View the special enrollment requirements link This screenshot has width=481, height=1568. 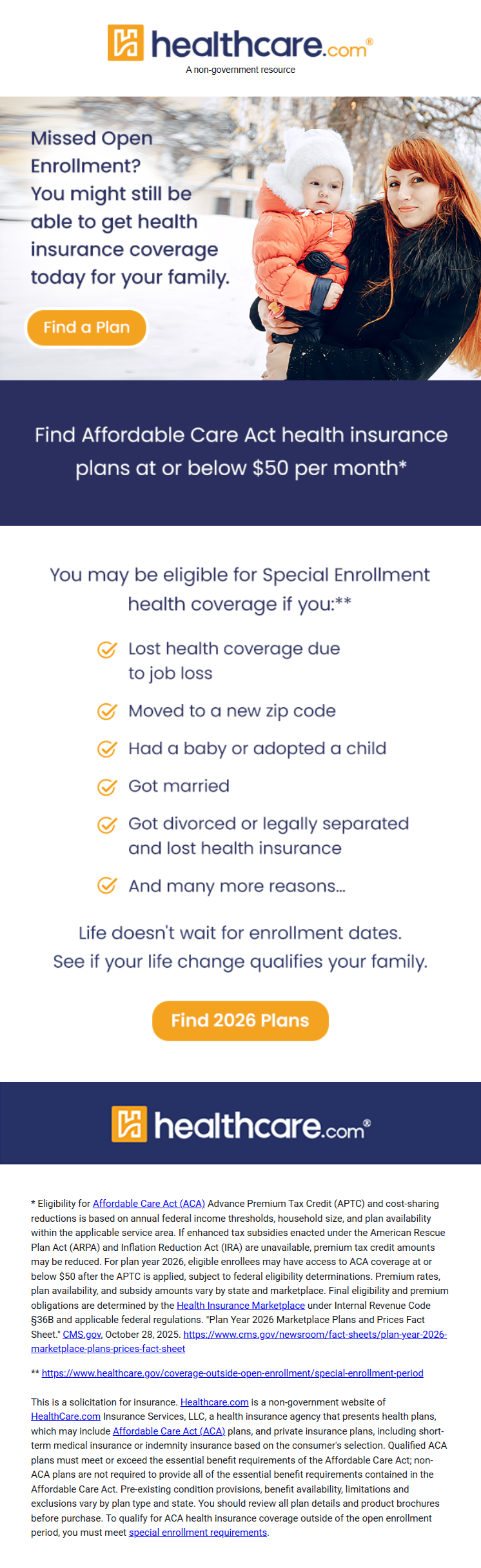click(197, 1532)
